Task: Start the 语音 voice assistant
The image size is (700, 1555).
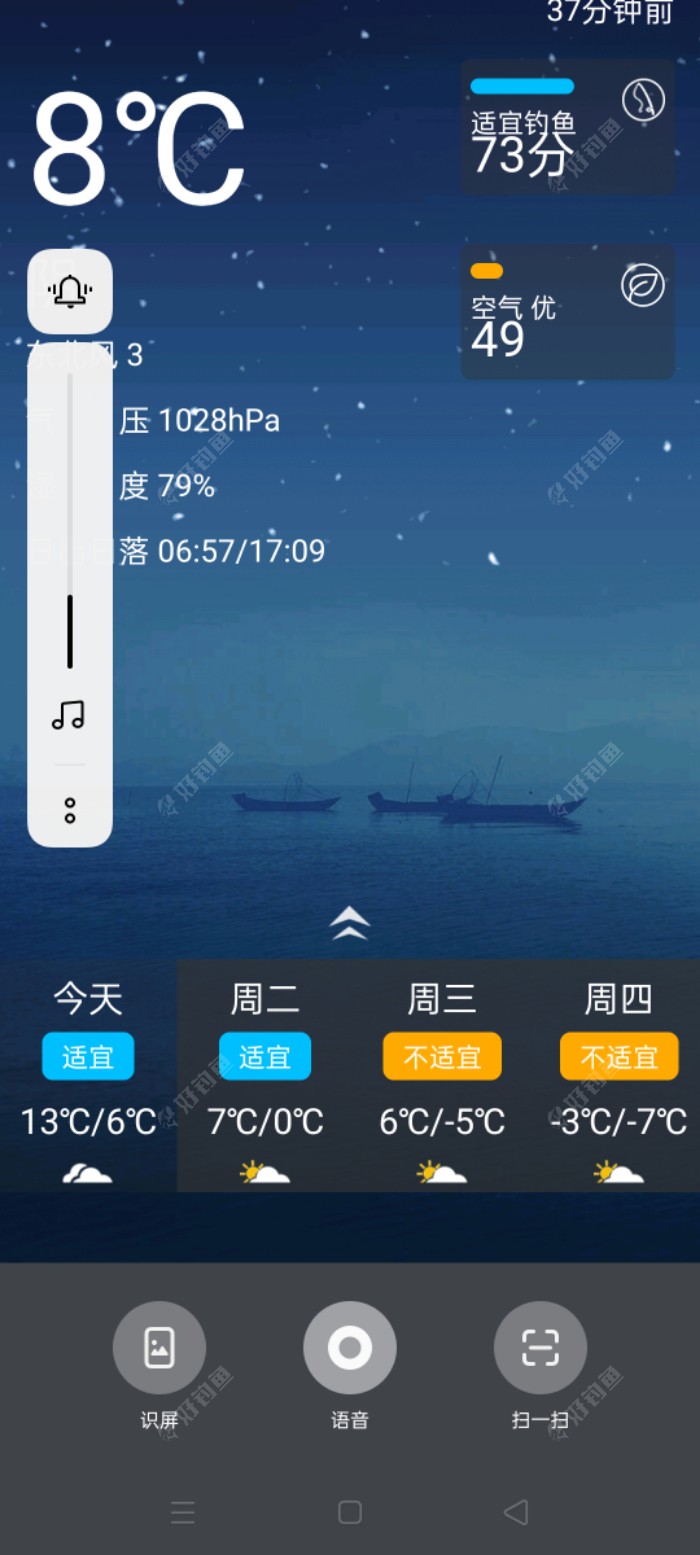Action: 350,1348
